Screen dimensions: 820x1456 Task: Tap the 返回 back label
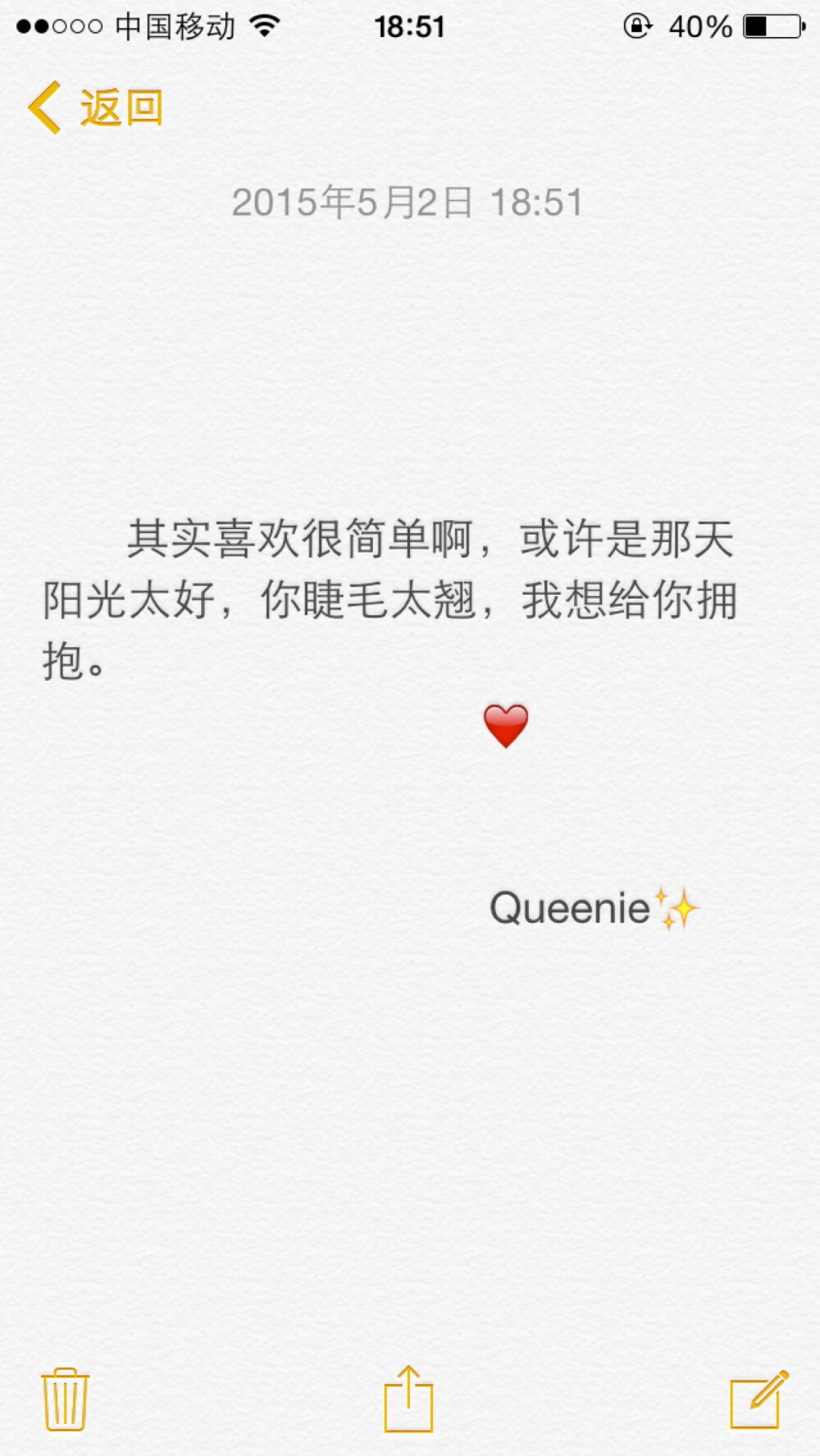(x=121, y=107)
